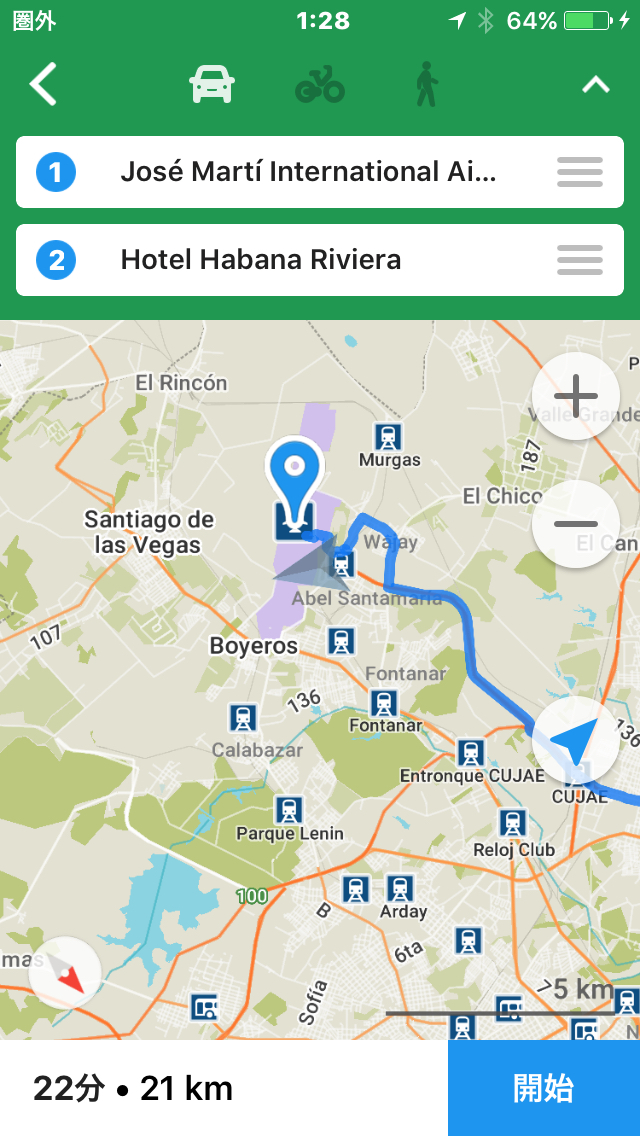This screenshot has height=1136, width=640.
Task: Tap the reorder handle for José Martí row
Action: point(580,172)
